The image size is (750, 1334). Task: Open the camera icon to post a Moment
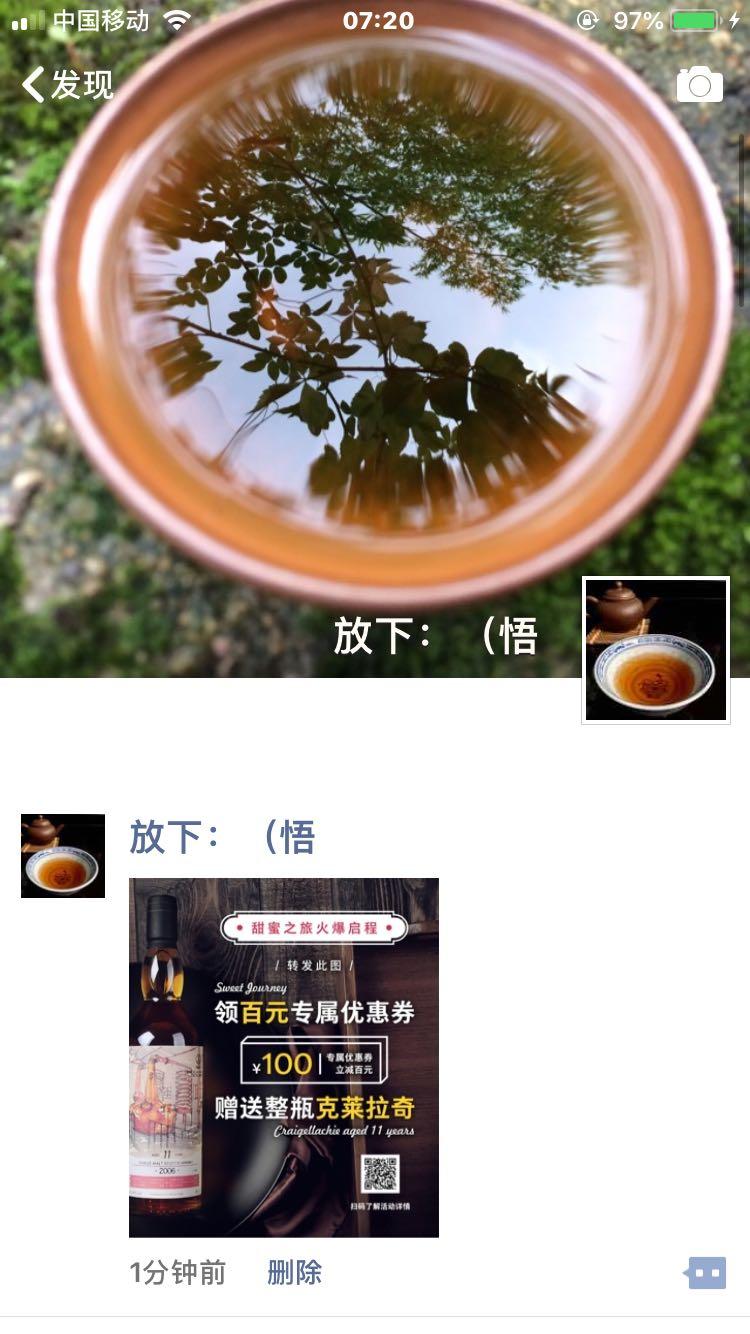pyautogui.click(x=702, y=84)
